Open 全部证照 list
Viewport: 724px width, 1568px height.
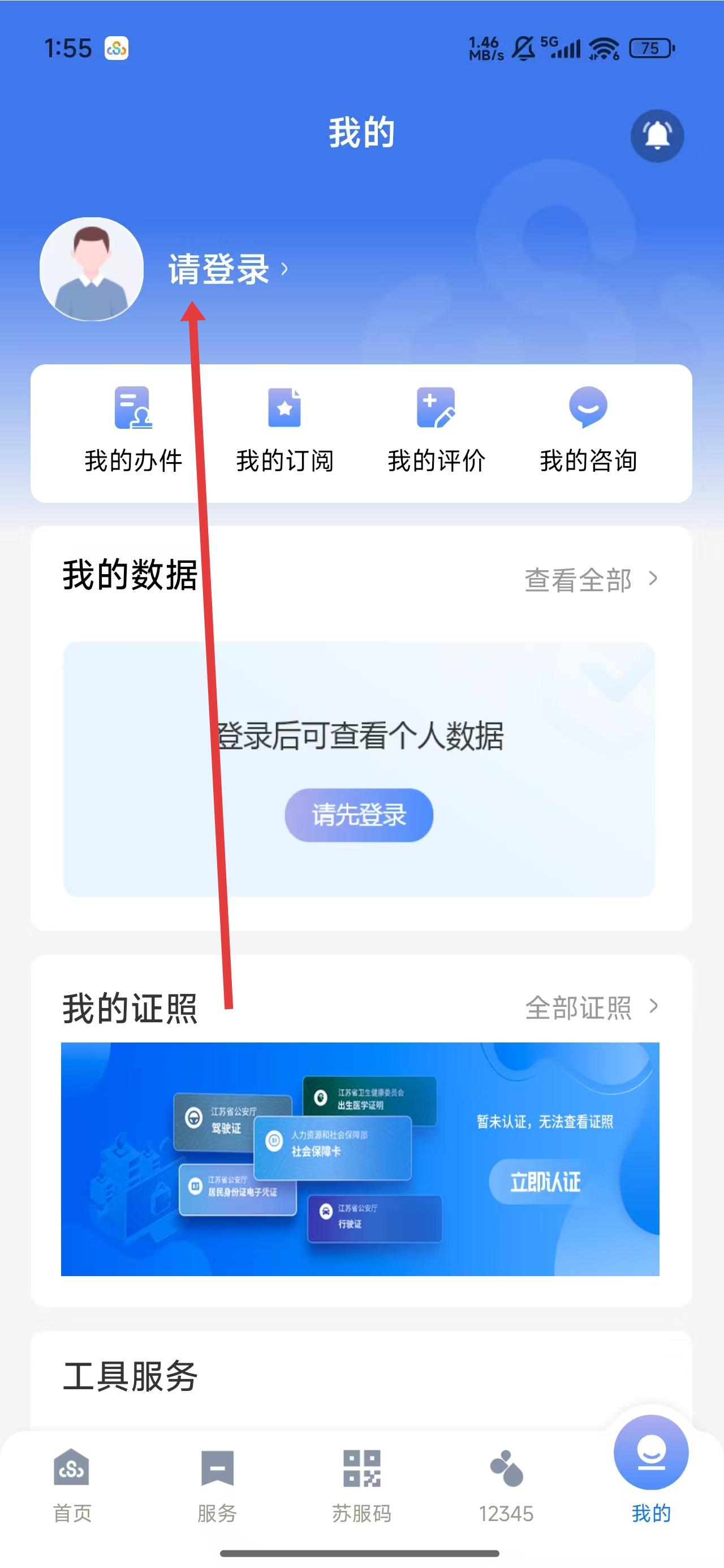click(x=591, y=1007)
